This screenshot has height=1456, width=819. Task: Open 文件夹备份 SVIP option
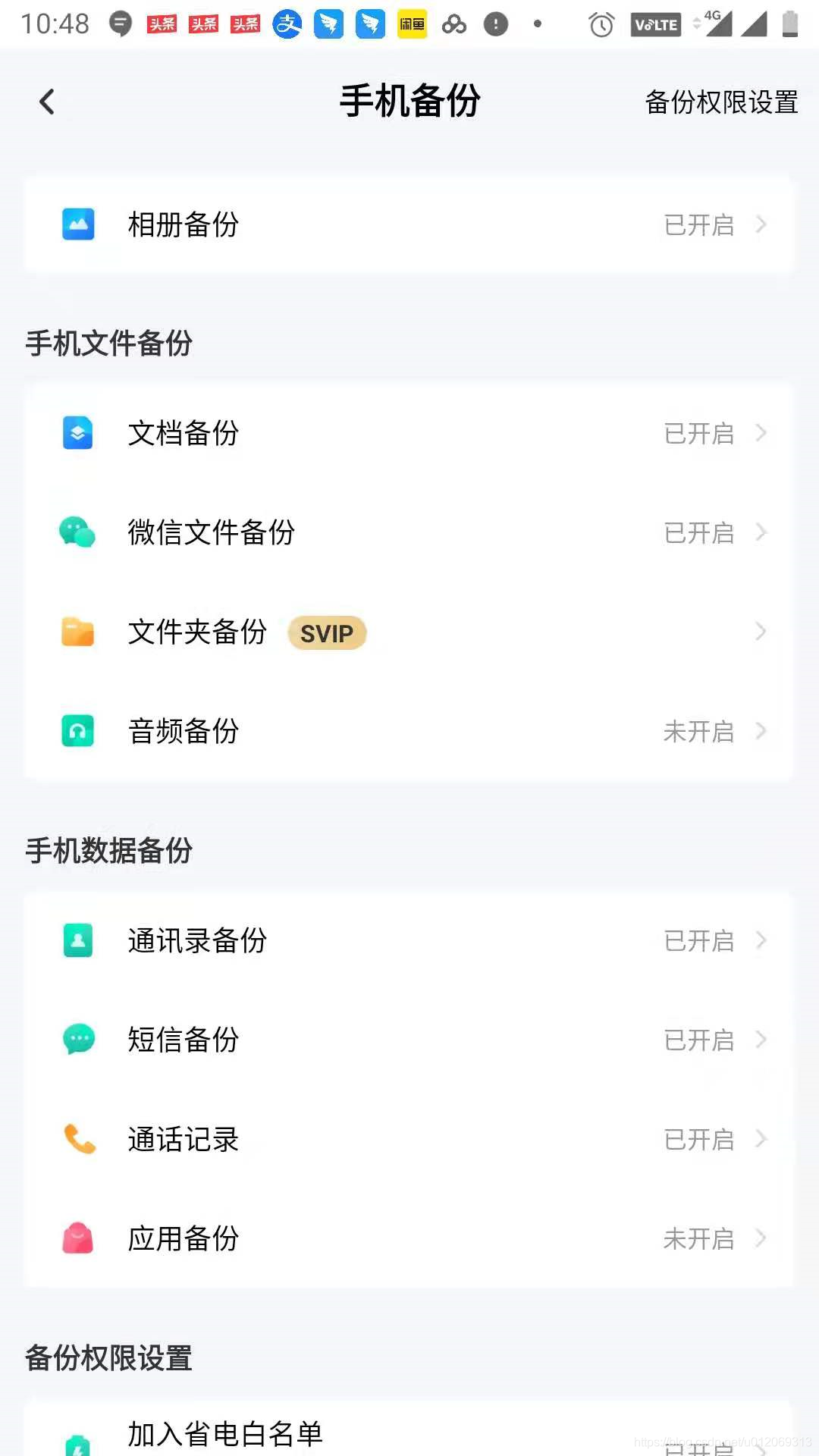click(409, 632)
